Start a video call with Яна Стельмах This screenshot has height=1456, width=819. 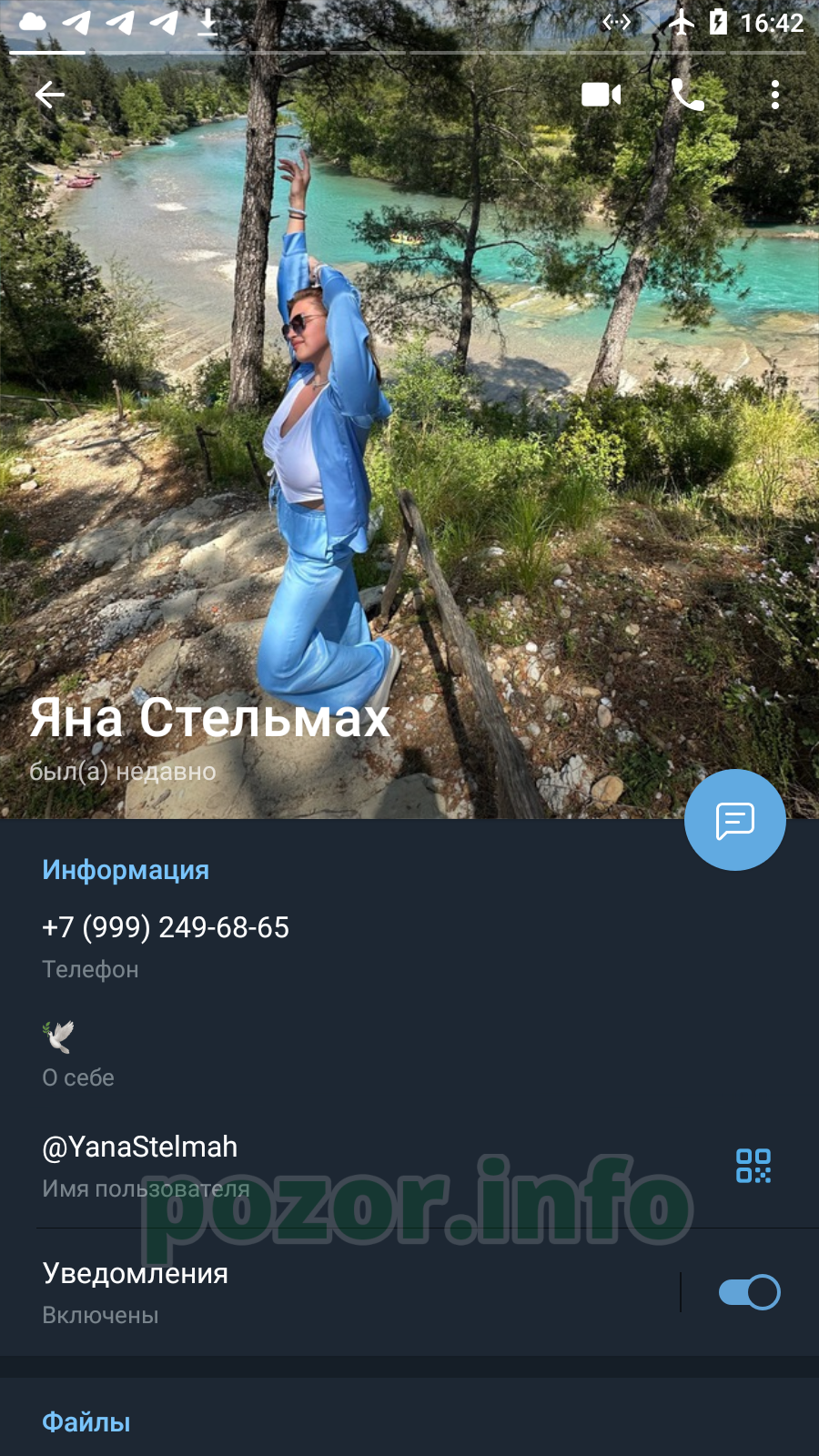coord(602,95)
